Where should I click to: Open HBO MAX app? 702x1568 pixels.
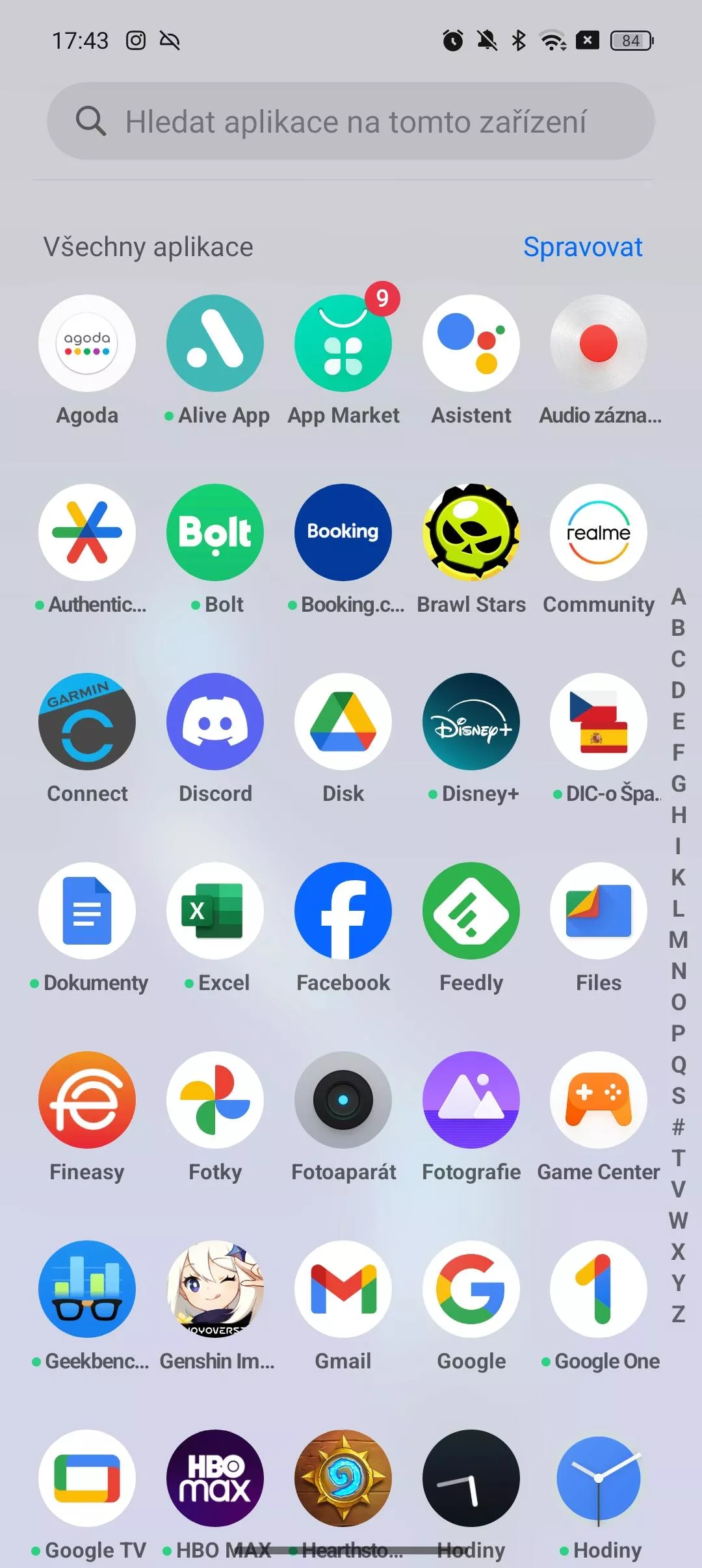click(x=215, y=1478)
